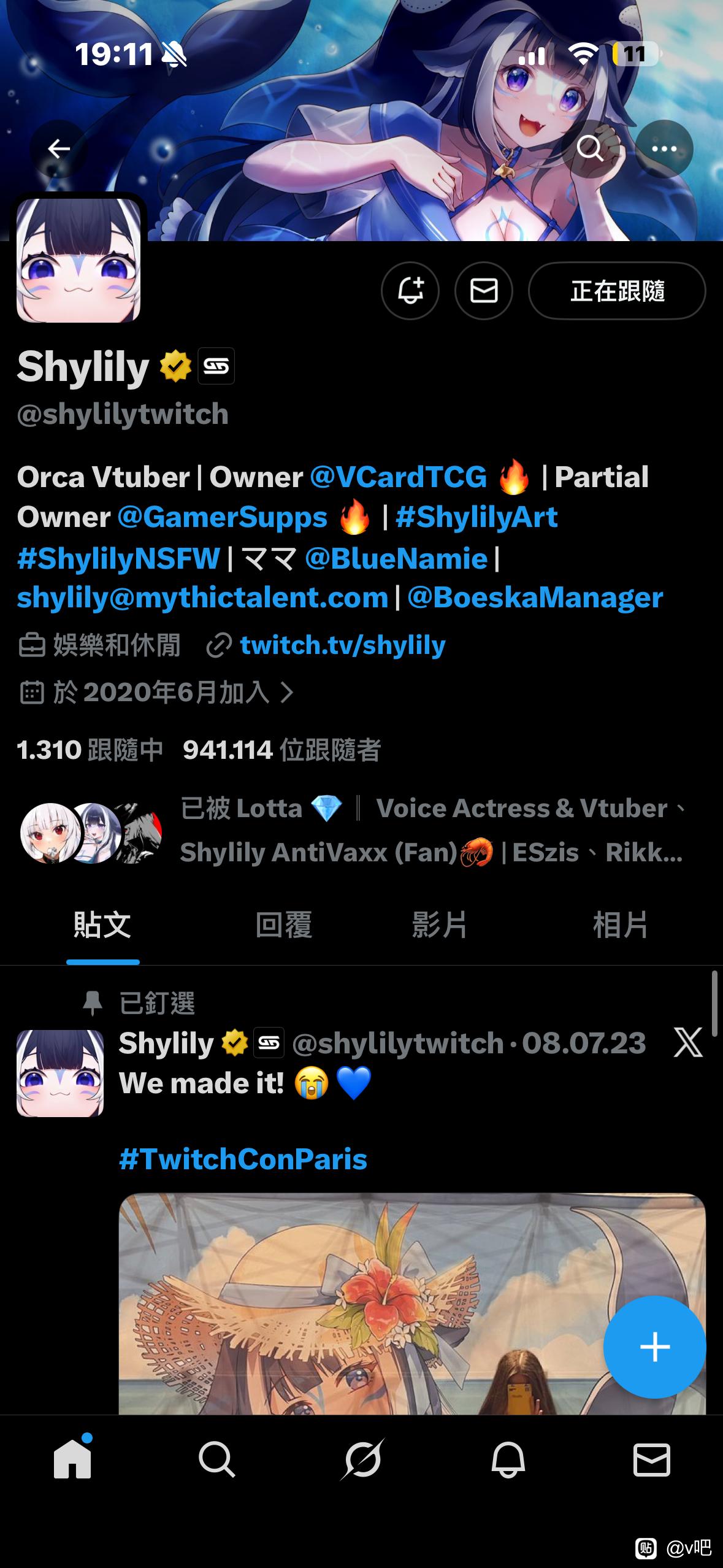Send Shylily a direct message
Viewport: 723px width, 1568px height.
[x=484, y=291]
